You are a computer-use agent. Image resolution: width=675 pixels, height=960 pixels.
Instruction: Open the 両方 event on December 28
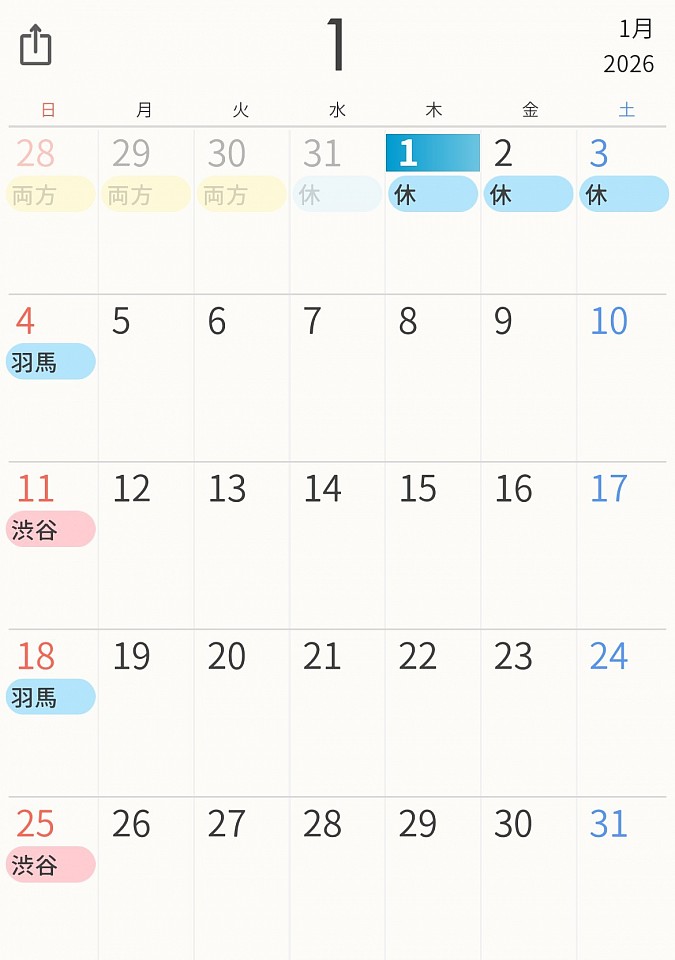[x=50, y=194]
